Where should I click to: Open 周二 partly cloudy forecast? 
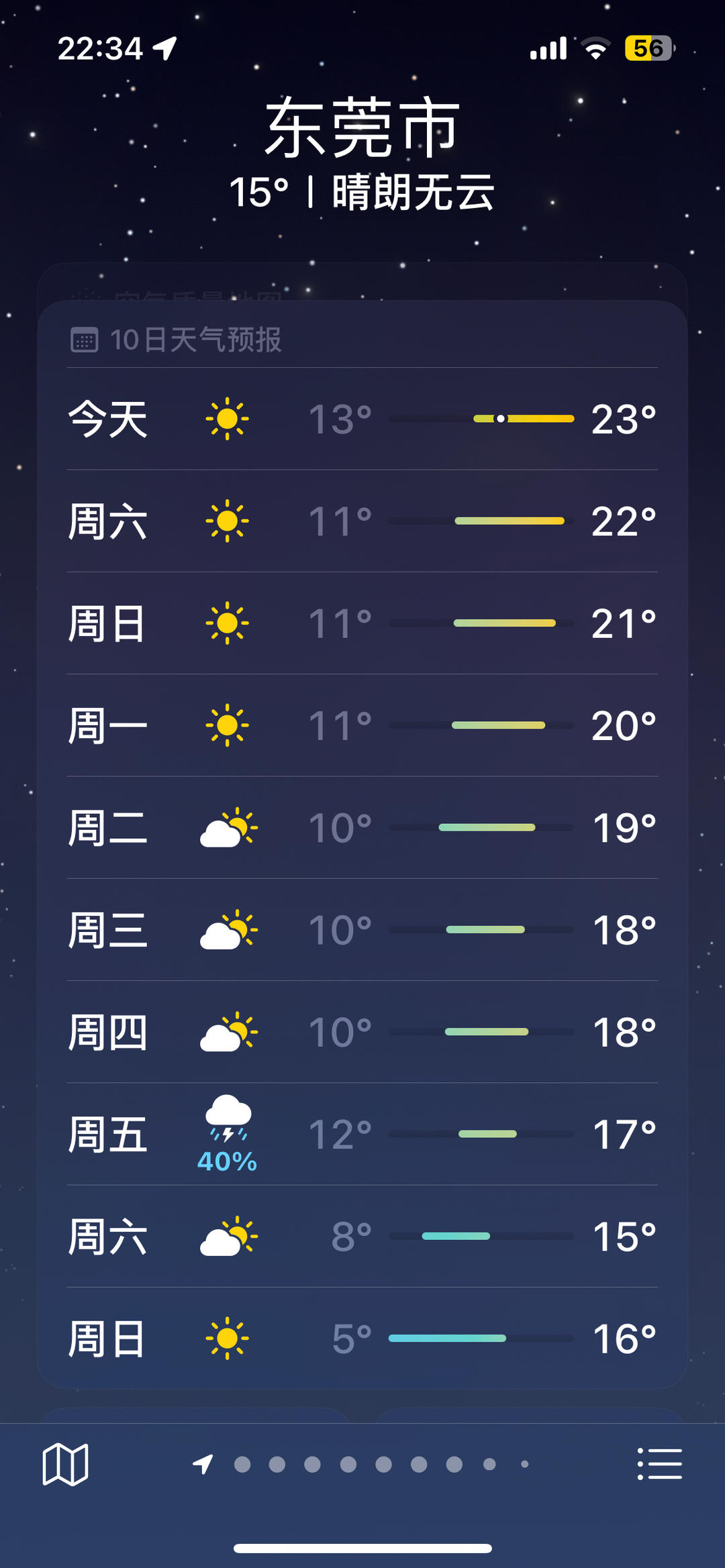coord(362,827)
